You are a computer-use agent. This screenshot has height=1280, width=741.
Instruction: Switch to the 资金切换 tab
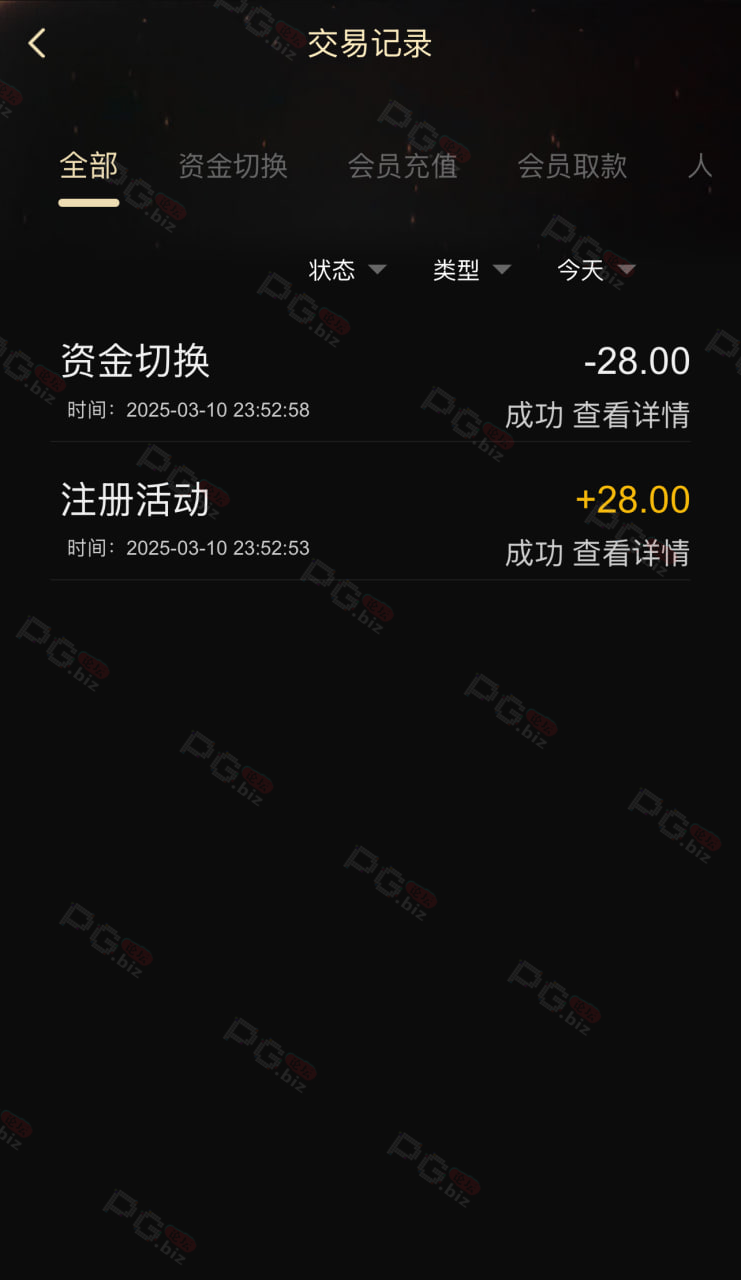233,166
